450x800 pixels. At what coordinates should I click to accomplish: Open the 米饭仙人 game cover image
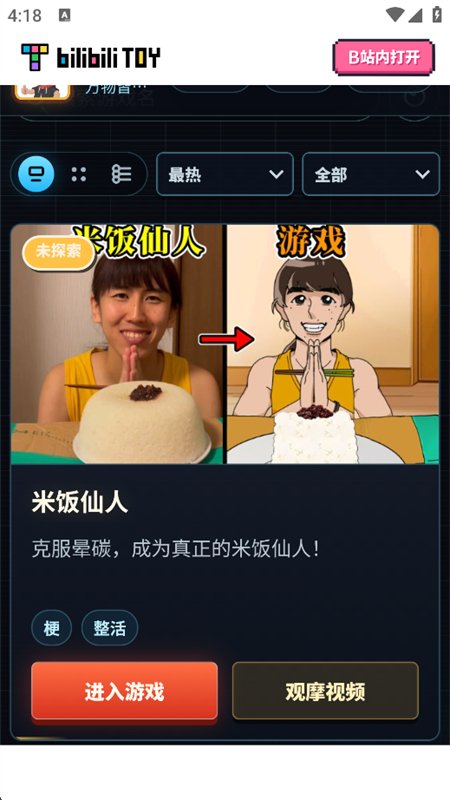tap(225, 344)
